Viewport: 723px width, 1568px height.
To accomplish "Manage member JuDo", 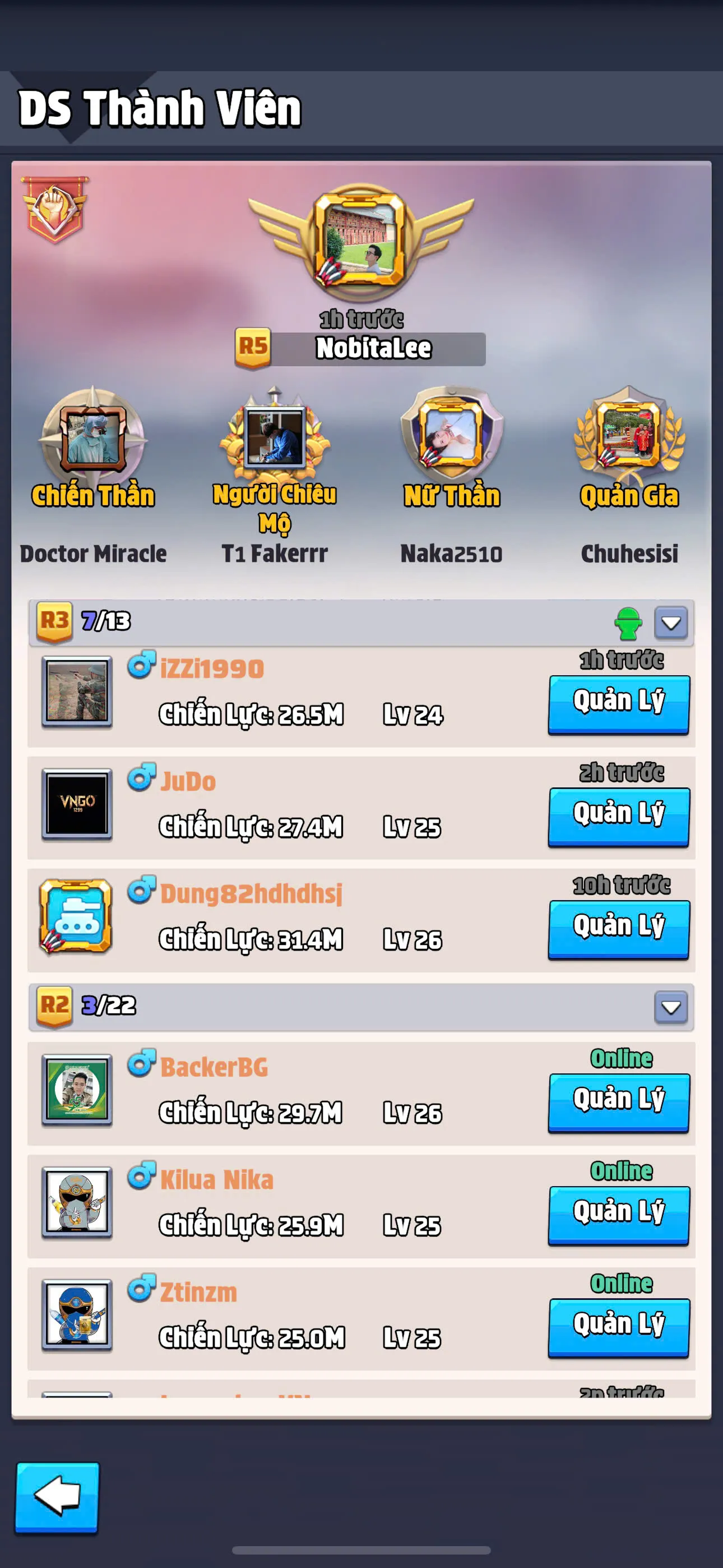I will [618, 815].
